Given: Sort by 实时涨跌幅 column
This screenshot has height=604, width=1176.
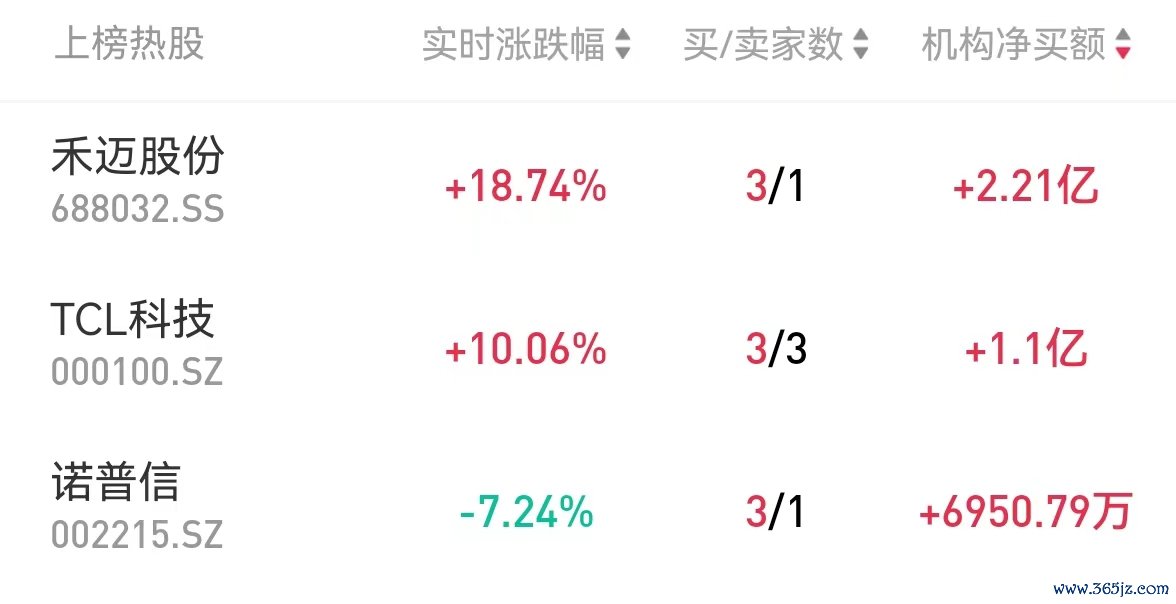Looking at the screenshot, I should coord(526,45).
